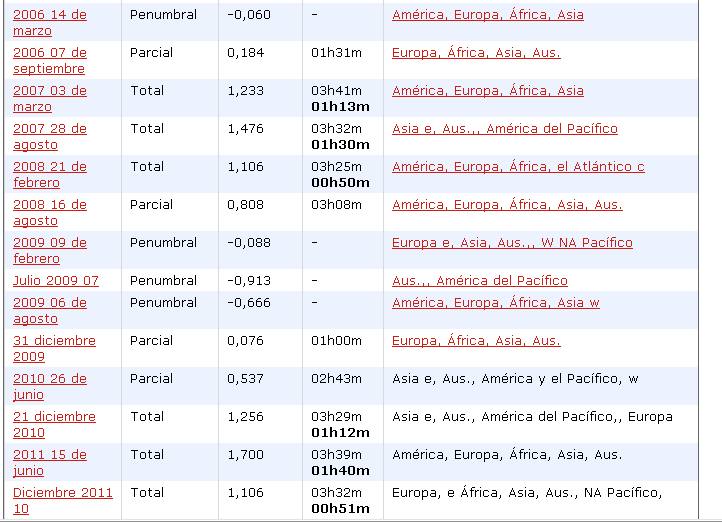This screenshot has width=722, height=522.
Task: Open visibility link América, Europa, África, Asia, Aus.
Action: [x=507, y=205]
